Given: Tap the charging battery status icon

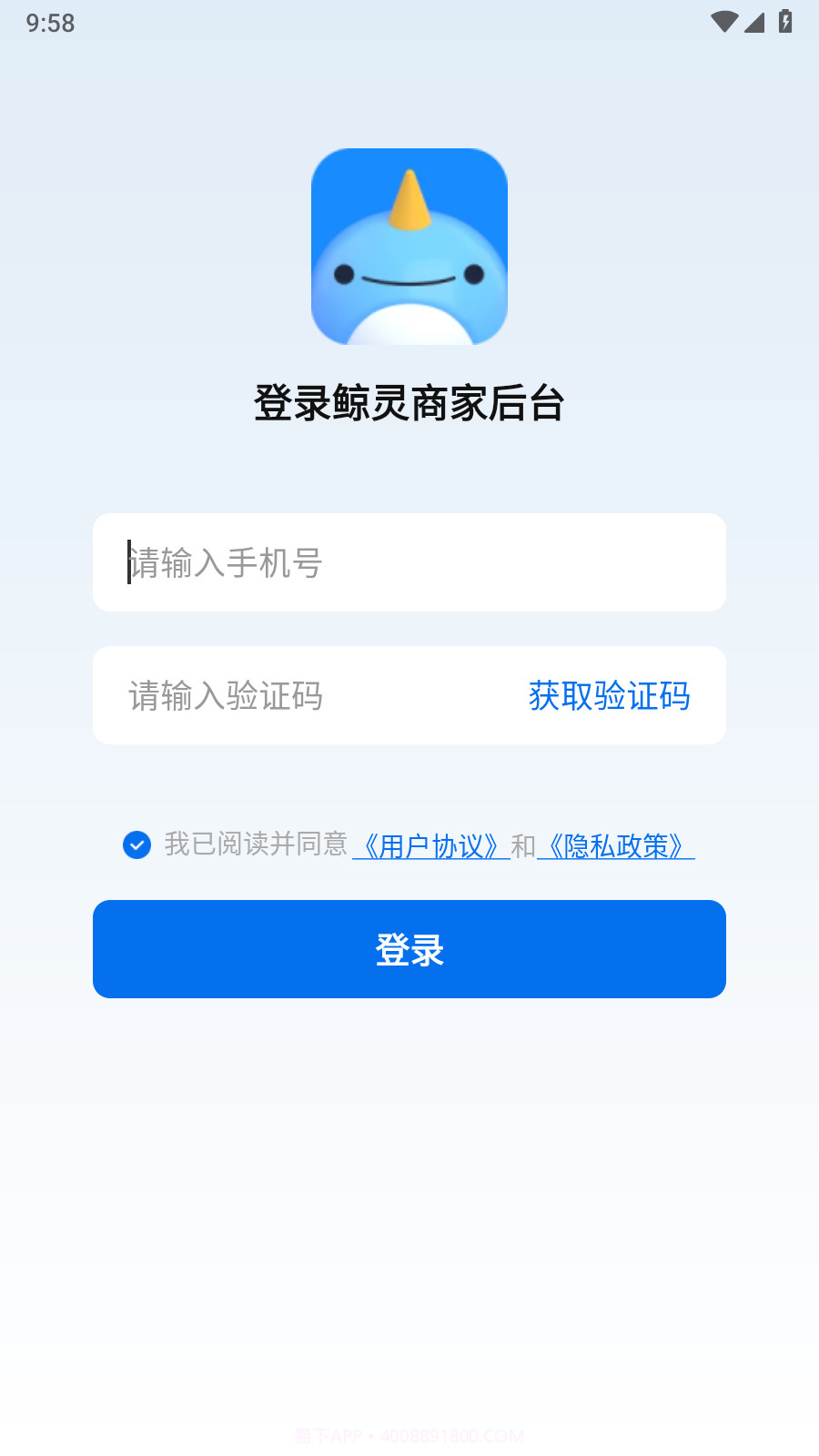Looking at the screenshot, I should [786, 23].
